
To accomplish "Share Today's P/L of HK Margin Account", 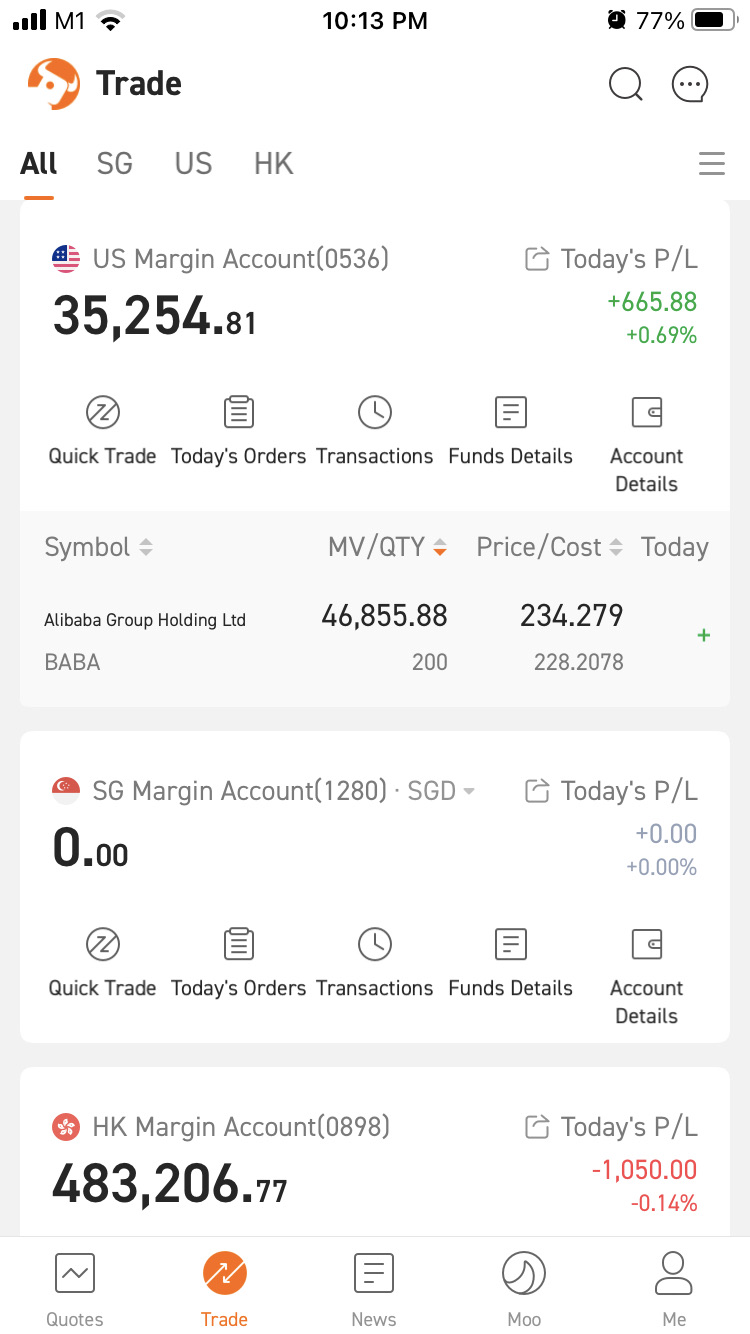I will 537,1128.
